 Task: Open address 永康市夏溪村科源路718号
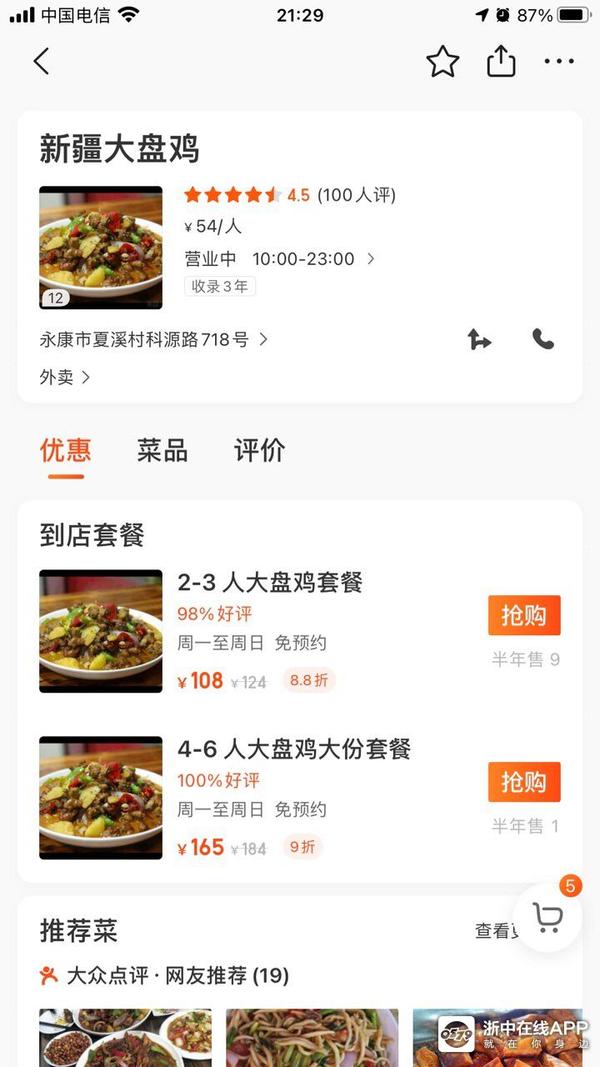tap(153, 340)
